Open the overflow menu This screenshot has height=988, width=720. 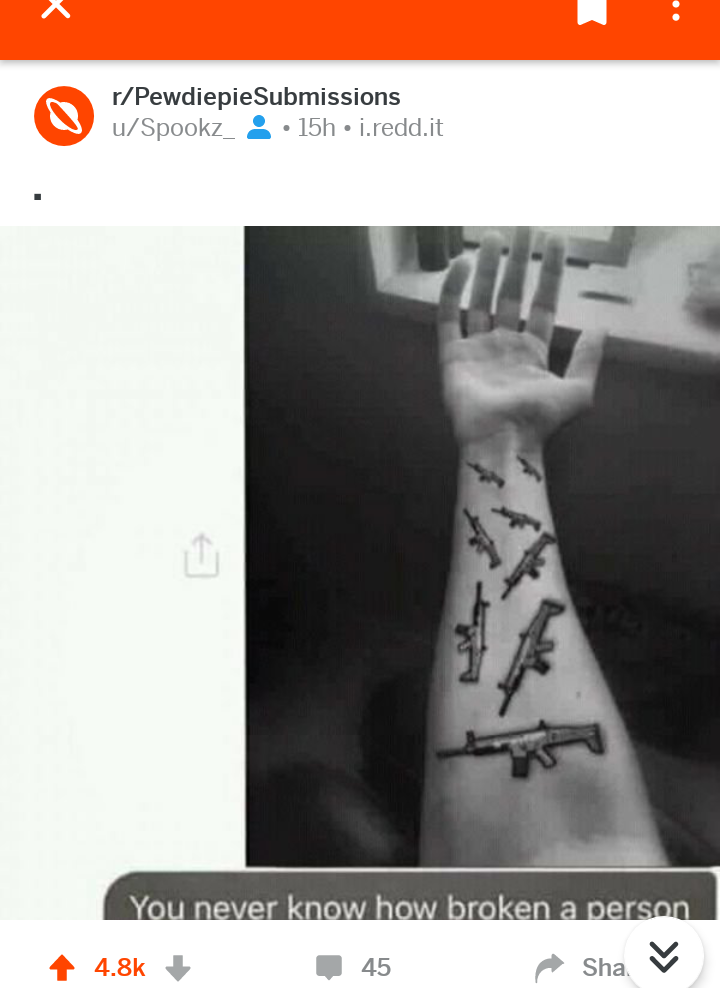(x=676, y=11)
